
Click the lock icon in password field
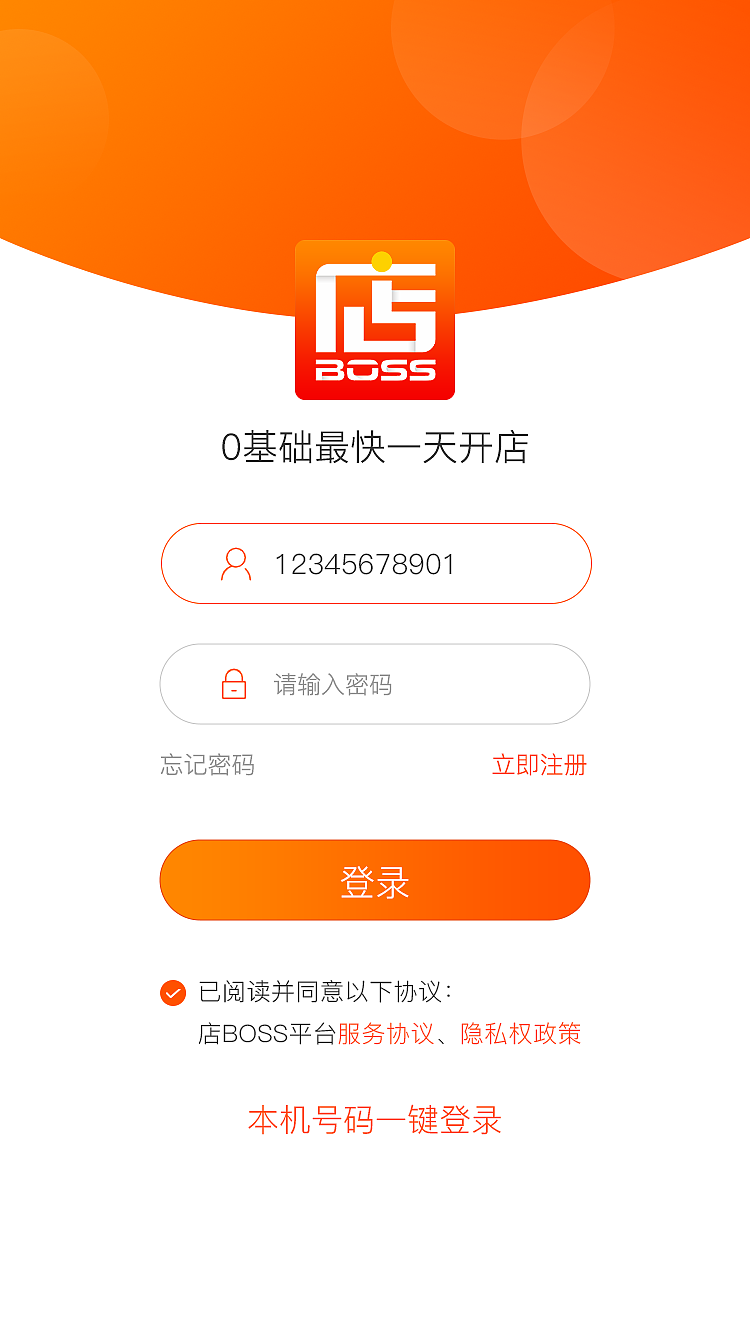tap(232, 684)
